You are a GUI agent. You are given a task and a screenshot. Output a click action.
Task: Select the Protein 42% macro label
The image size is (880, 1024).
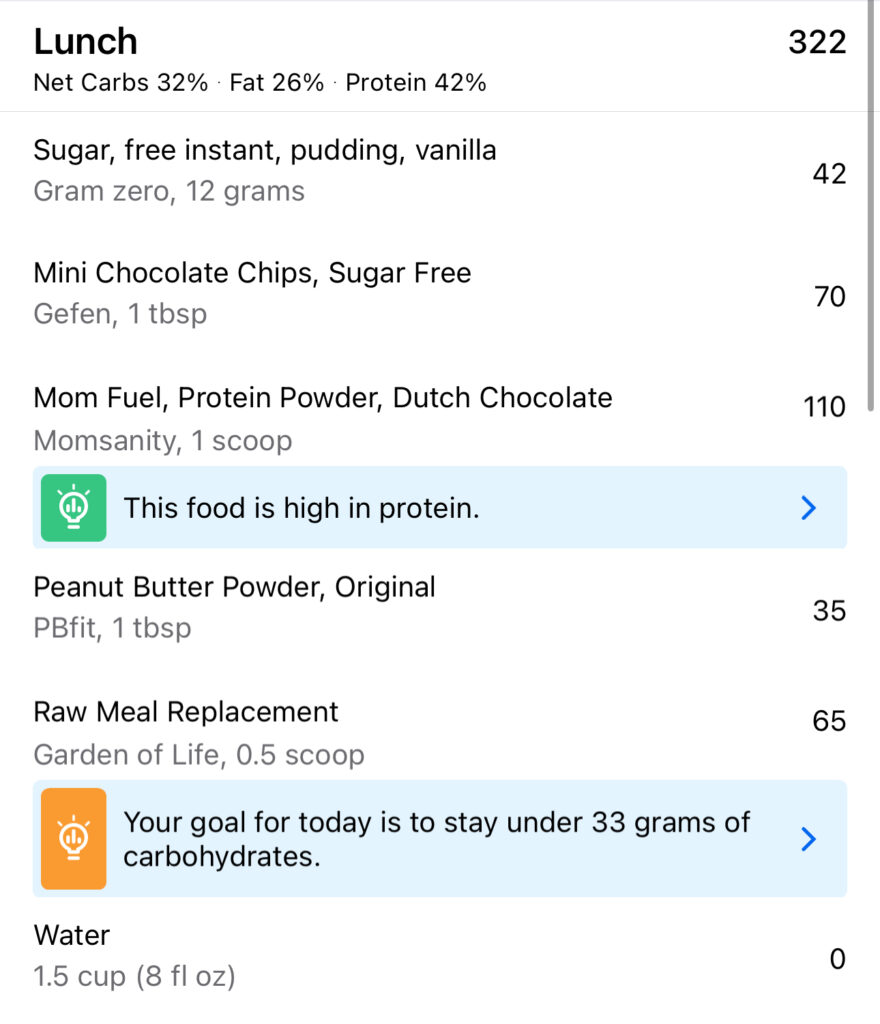pos(415,84)
